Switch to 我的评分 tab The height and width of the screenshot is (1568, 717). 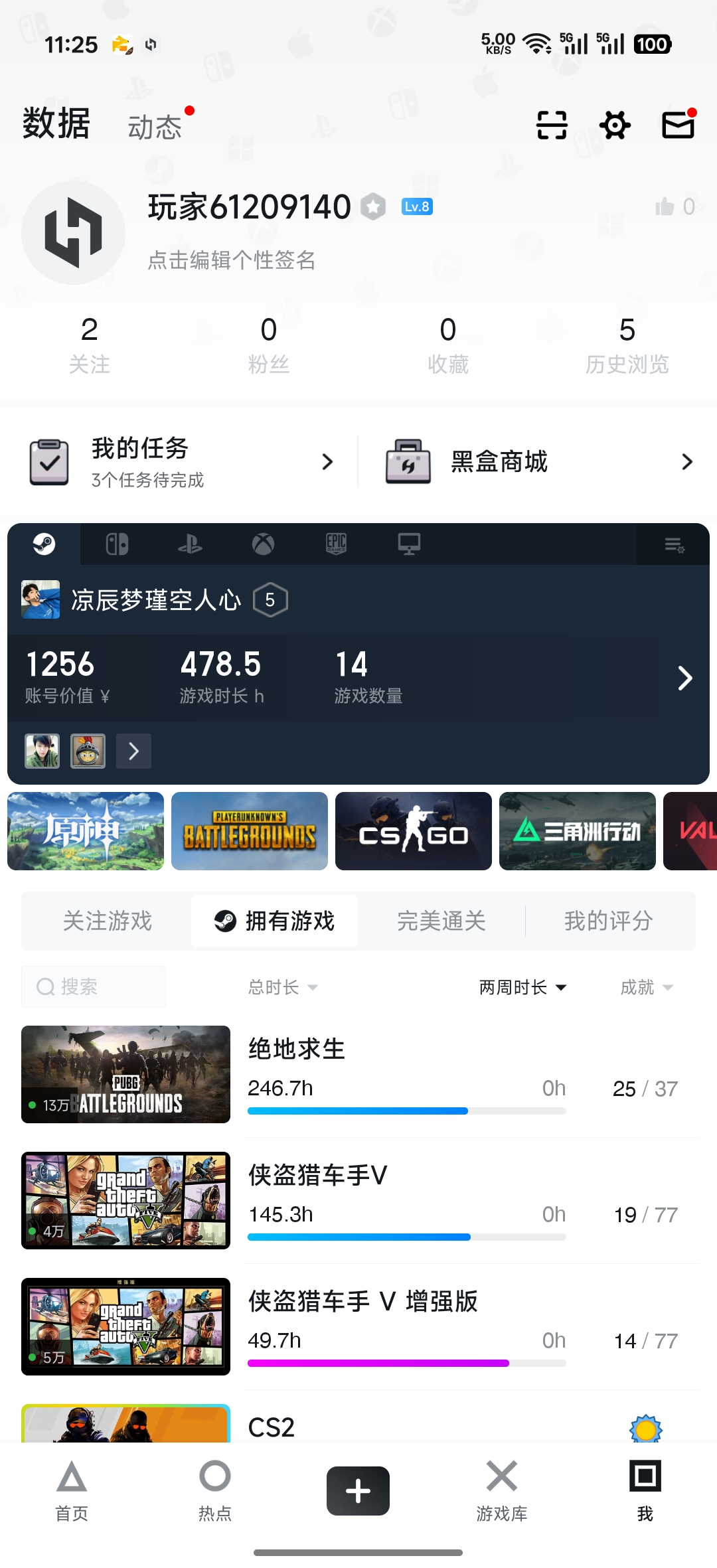(609, 921)
